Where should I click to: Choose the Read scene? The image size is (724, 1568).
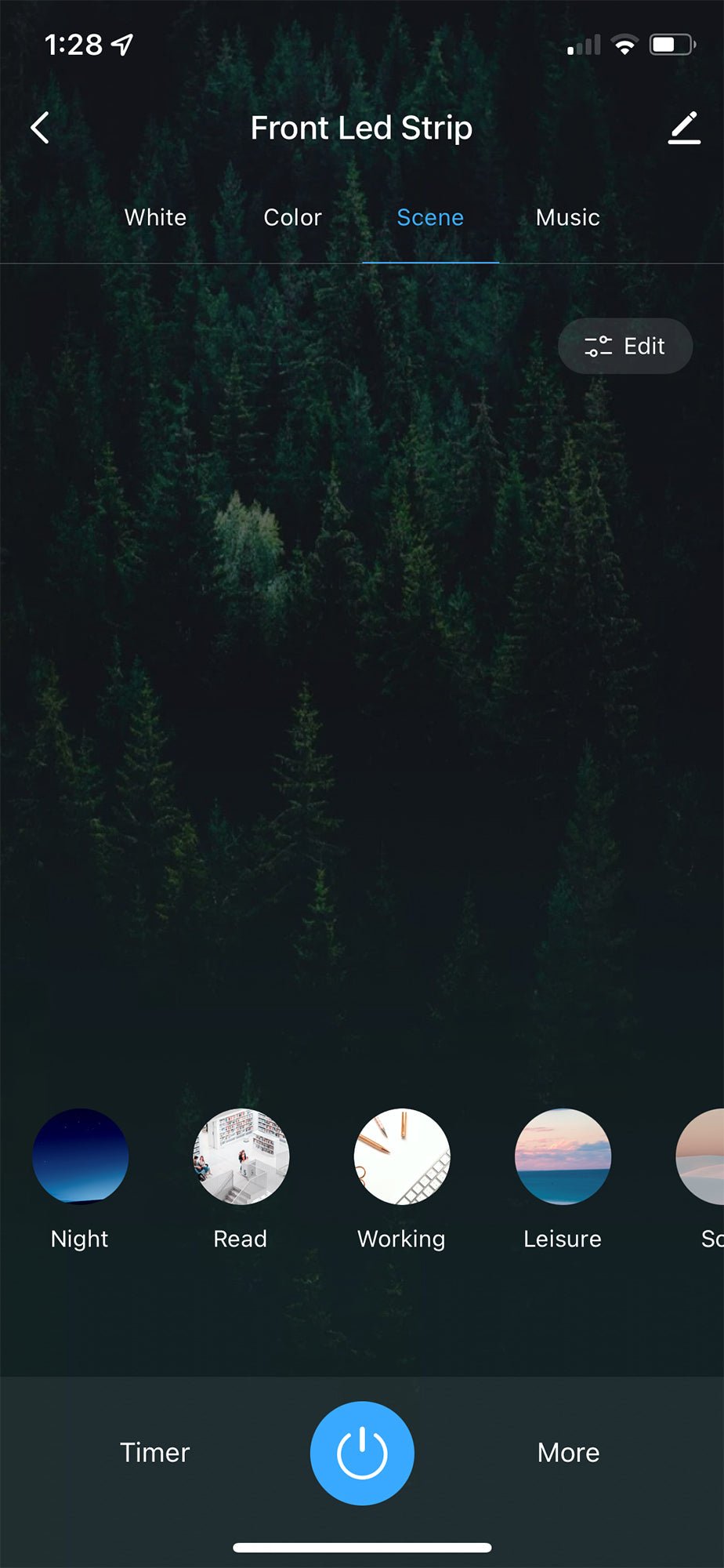[x=241, y=1156]
